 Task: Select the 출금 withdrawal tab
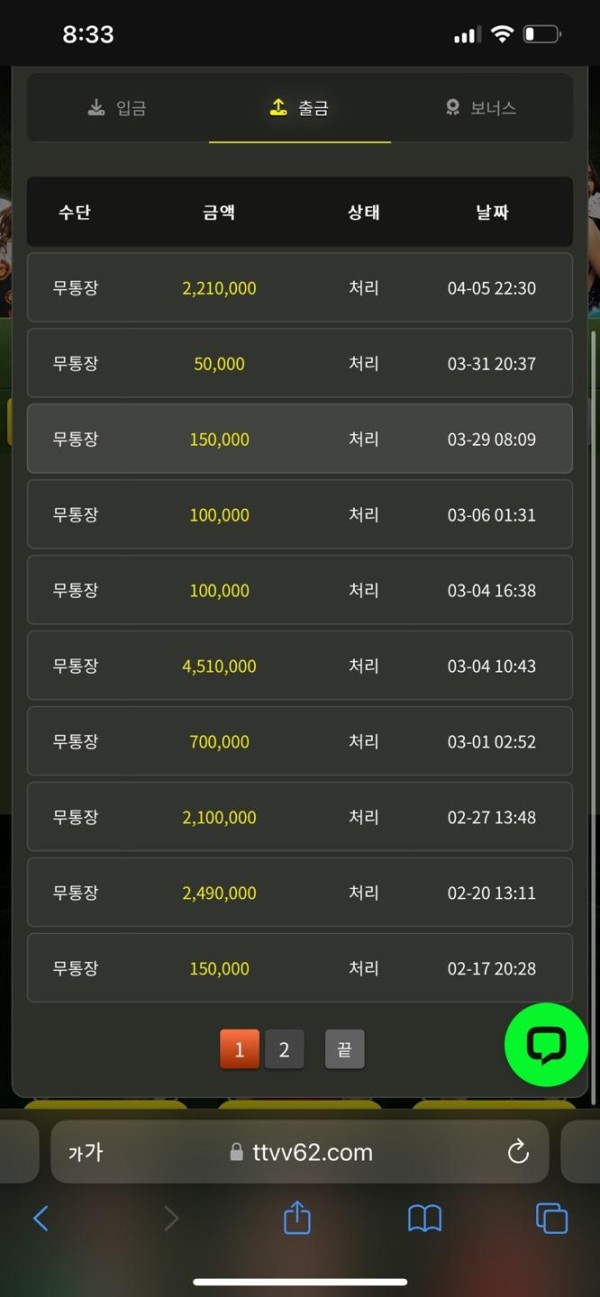(300, 108)
